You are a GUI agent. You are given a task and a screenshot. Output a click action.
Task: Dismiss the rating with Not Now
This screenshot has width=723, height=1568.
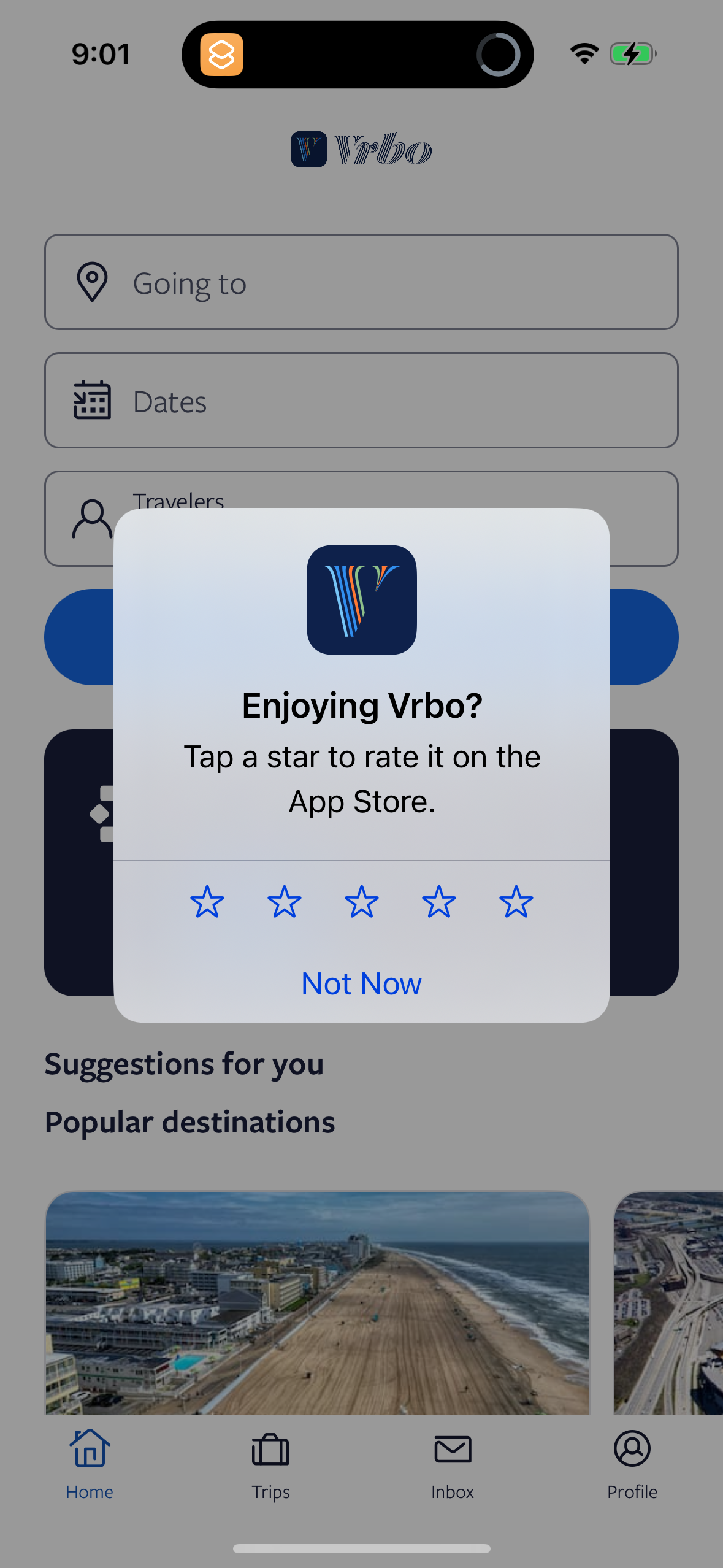point(361,983)
